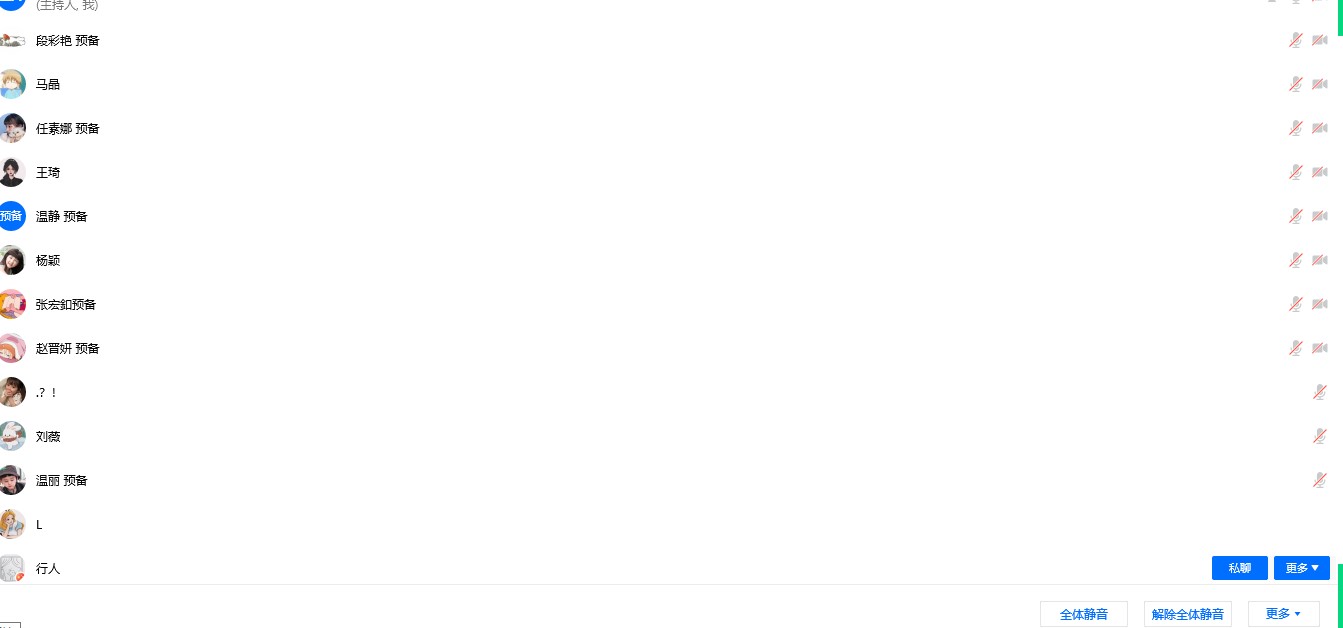Select participant 段彩艳 预备
Viewport: 1343px width, 628px height.
point(67,40)
